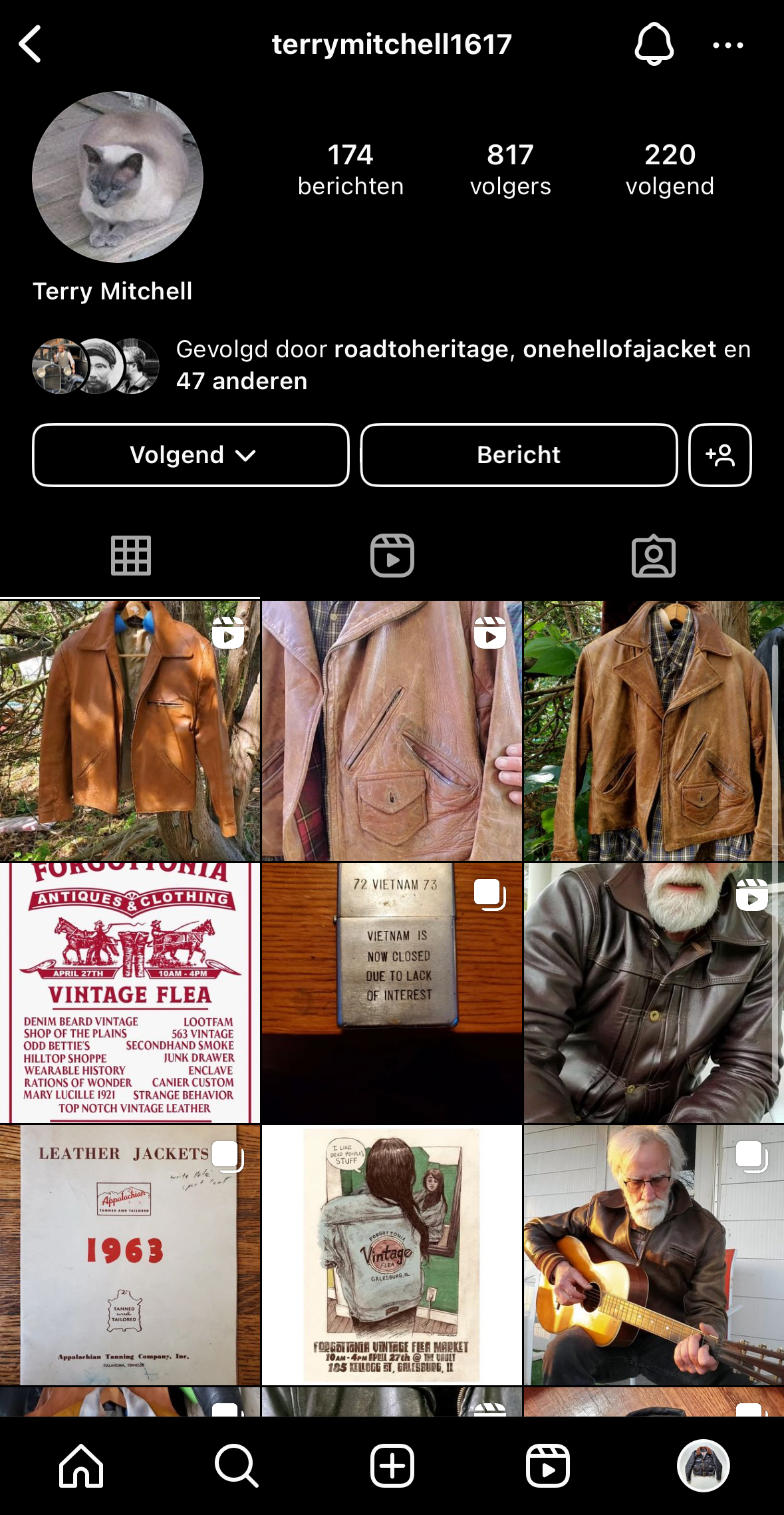Viewport: 784px width, 1515px height.
Task: View the 220 volgend list
Action: (670, 170)
